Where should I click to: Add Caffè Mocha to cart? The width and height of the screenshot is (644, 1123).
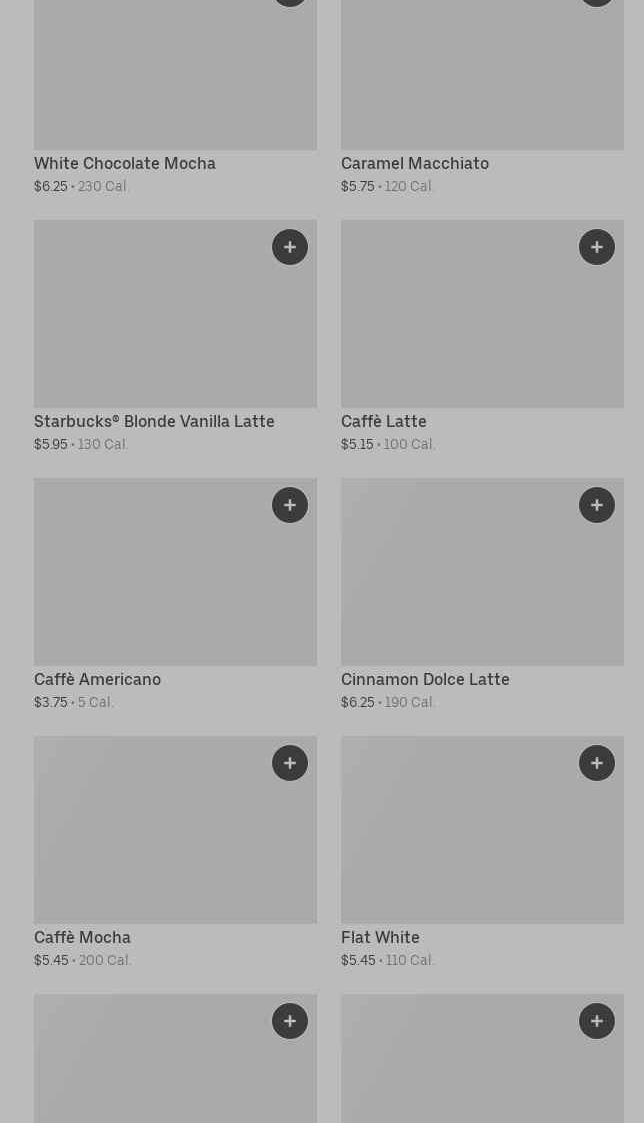[x=289, y=763]
